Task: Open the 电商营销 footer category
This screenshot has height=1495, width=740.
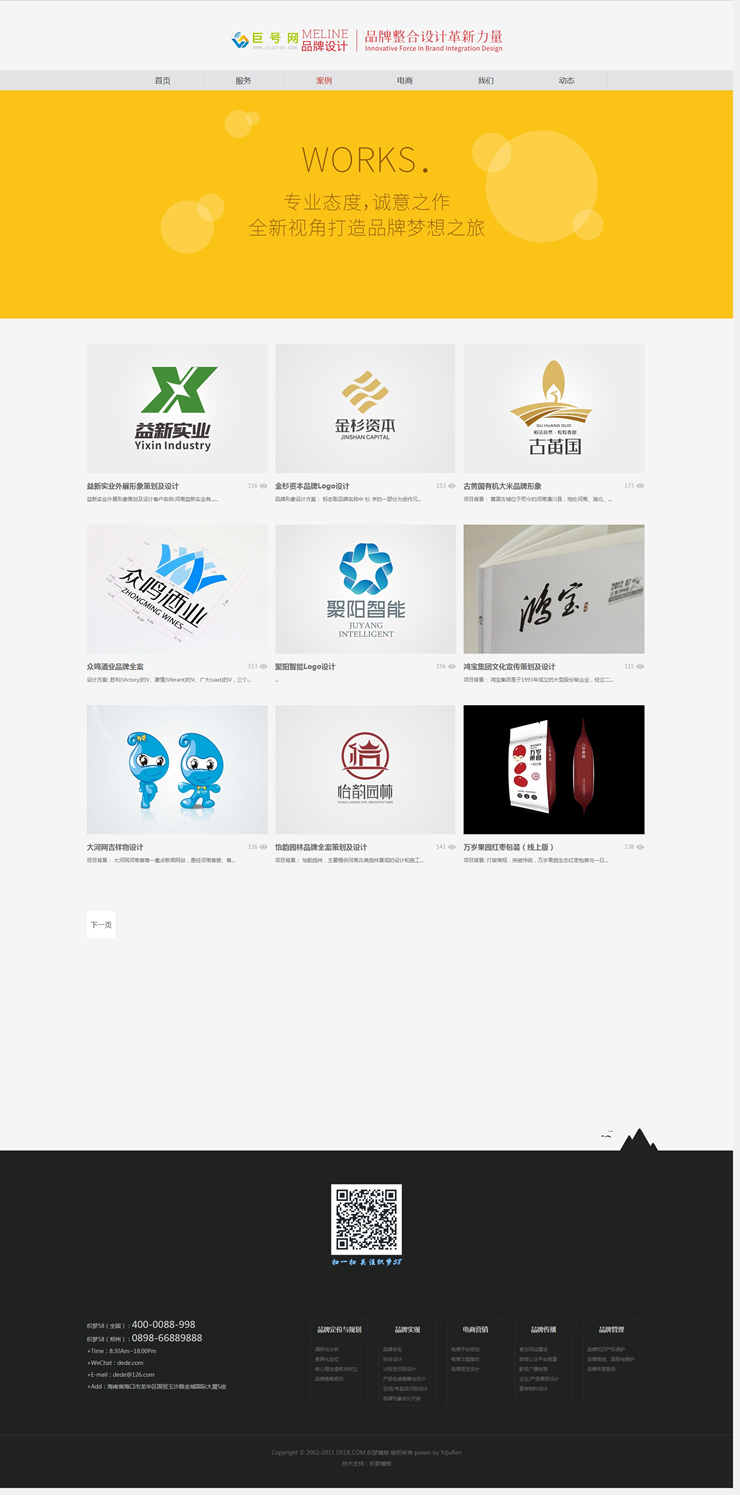Action: pyautogui.click(x=475, y=1329)
